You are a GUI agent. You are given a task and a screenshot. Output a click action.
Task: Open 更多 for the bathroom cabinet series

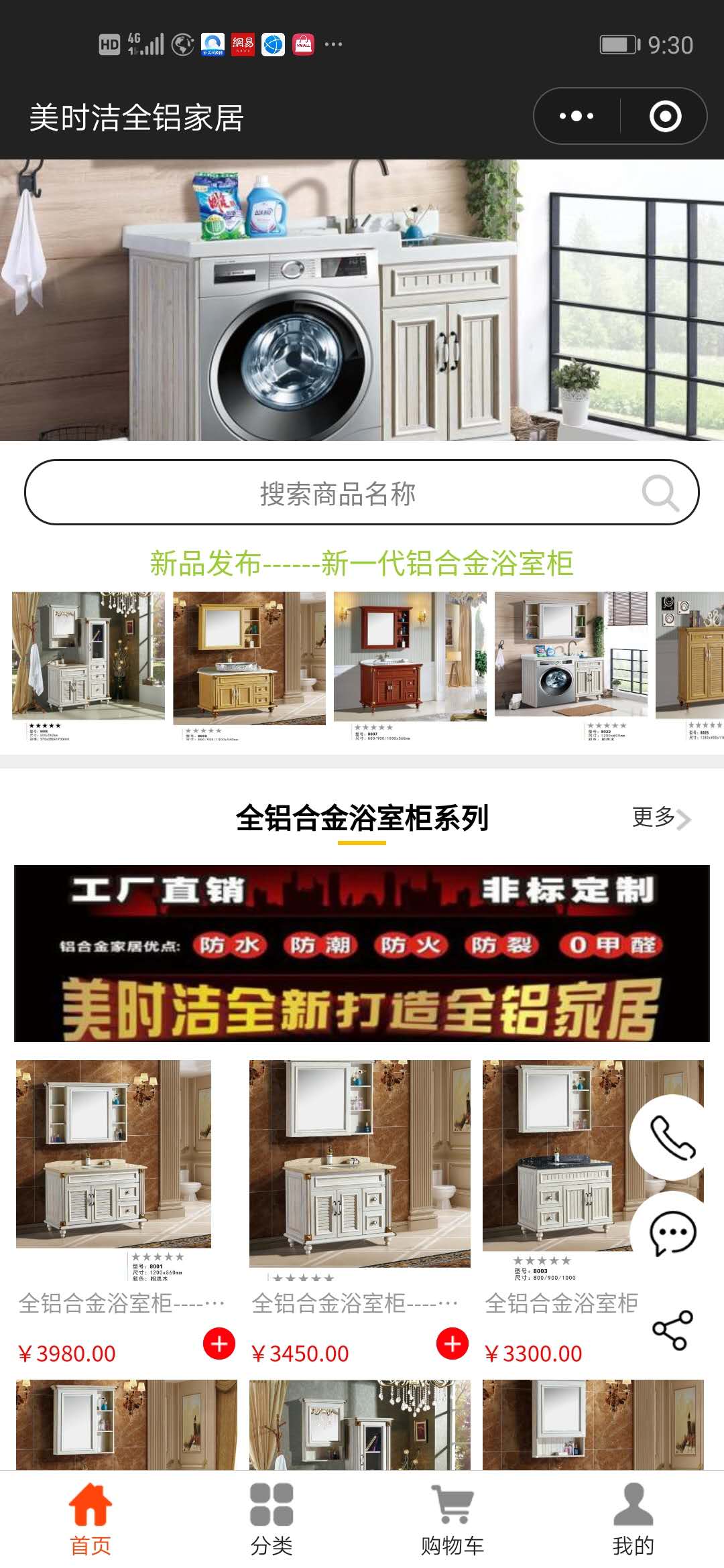660,818
